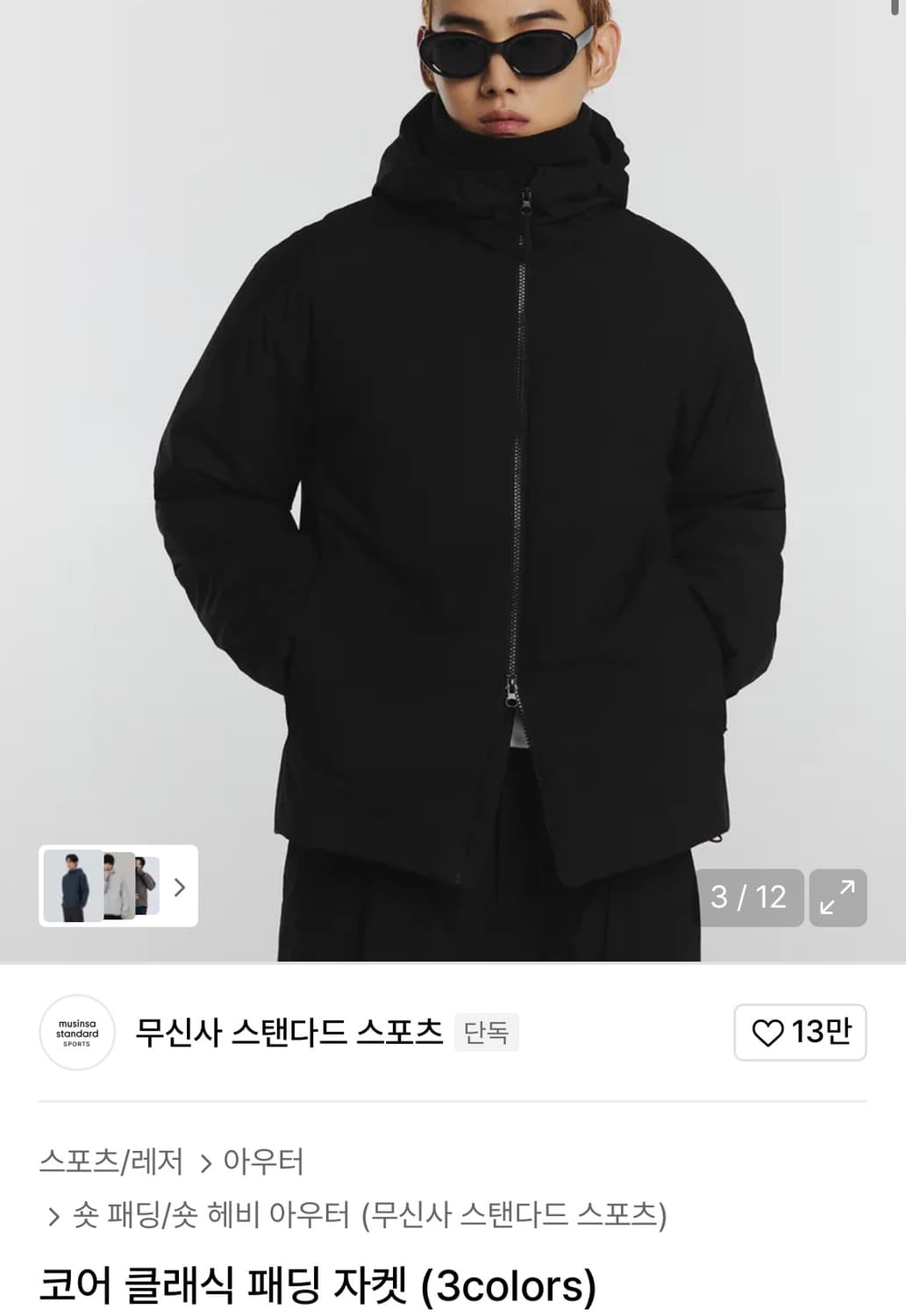
Task: Toggle the wishlist heart for this jacket
Action: coord(770,1033)
